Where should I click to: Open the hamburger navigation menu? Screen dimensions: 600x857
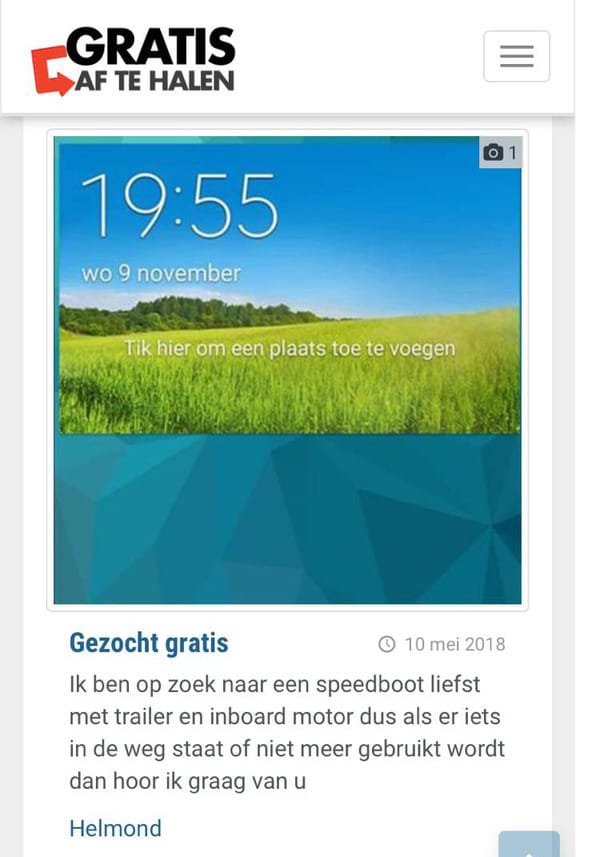click(x=516, y=56)
